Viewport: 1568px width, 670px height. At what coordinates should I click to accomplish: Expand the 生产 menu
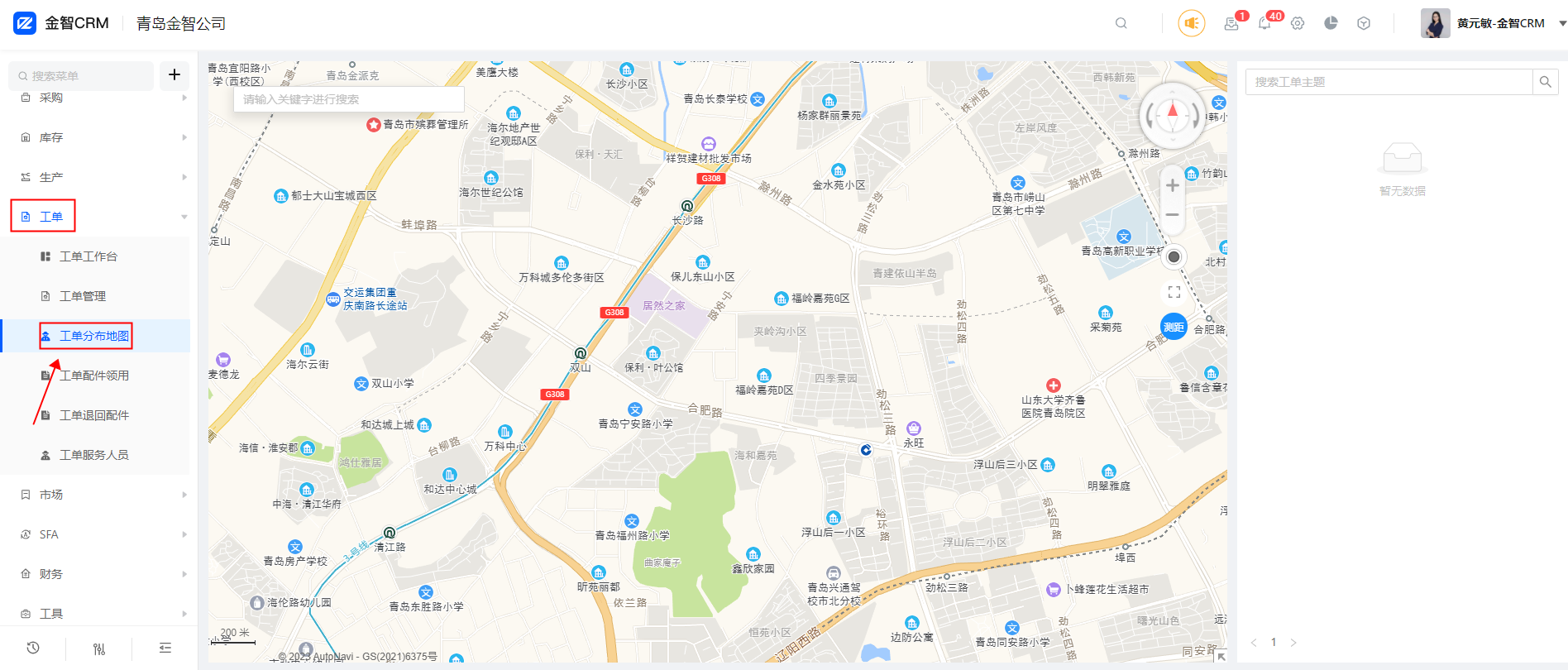pos(51,177)
